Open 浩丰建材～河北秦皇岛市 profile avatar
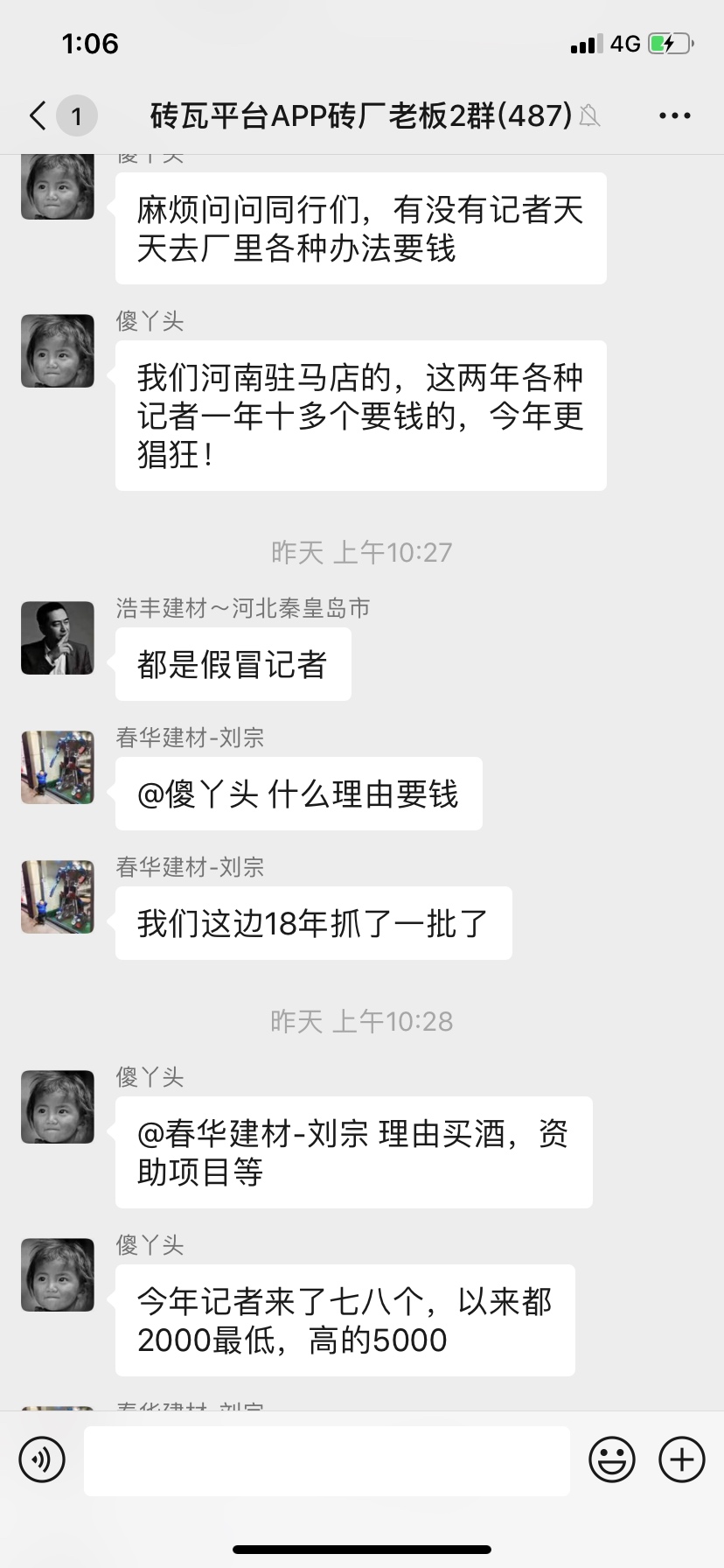Viewport: 724px width, 1568px height. click(x=58, y=638)
